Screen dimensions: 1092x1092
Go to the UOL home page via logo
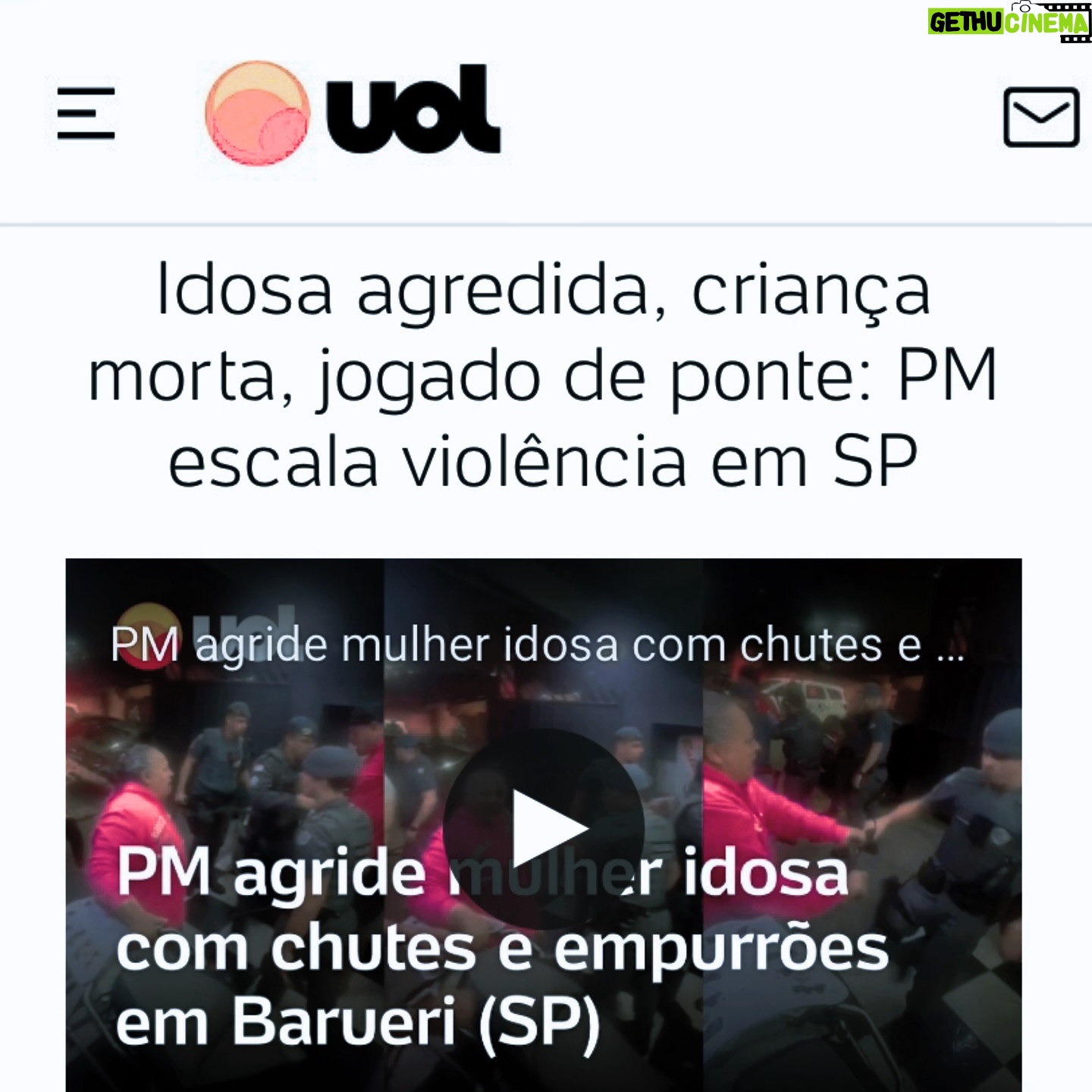click(x=353, y=112)
